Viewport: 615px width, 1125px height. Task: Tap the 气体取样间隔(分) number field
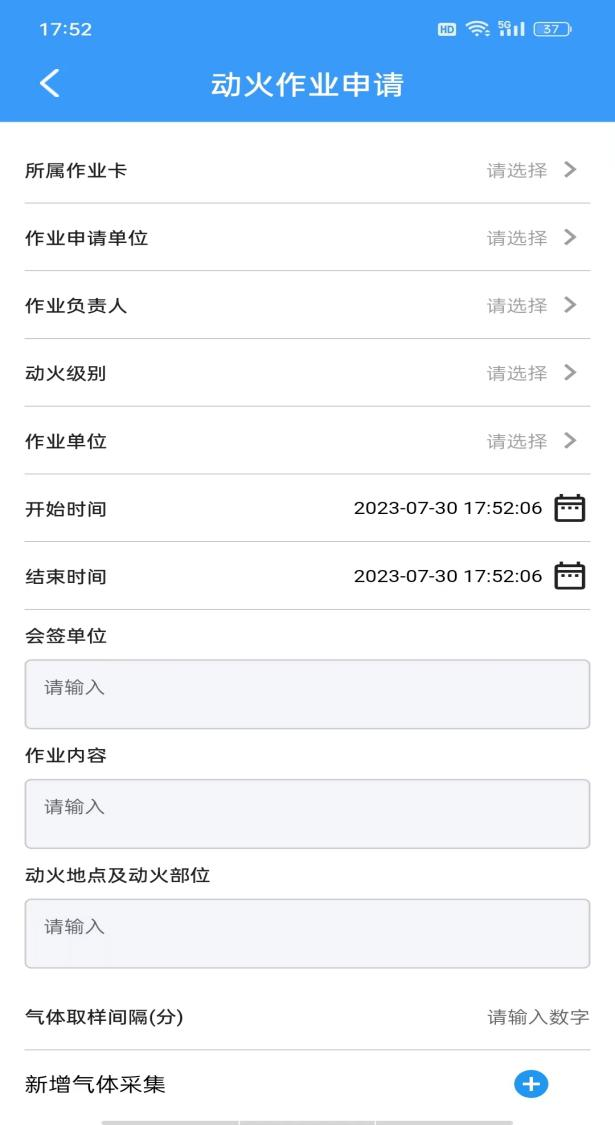point(537,1018)
